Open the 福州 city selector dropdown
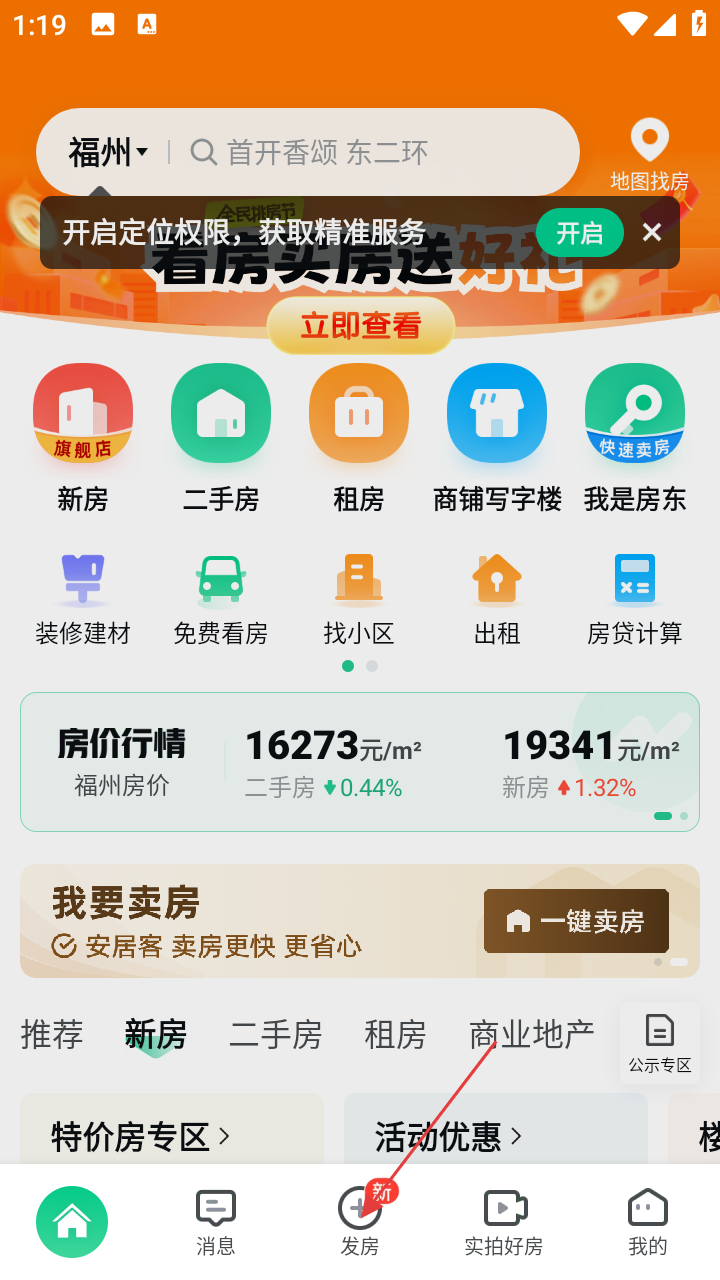720x1280 pixels. [108, 153]
